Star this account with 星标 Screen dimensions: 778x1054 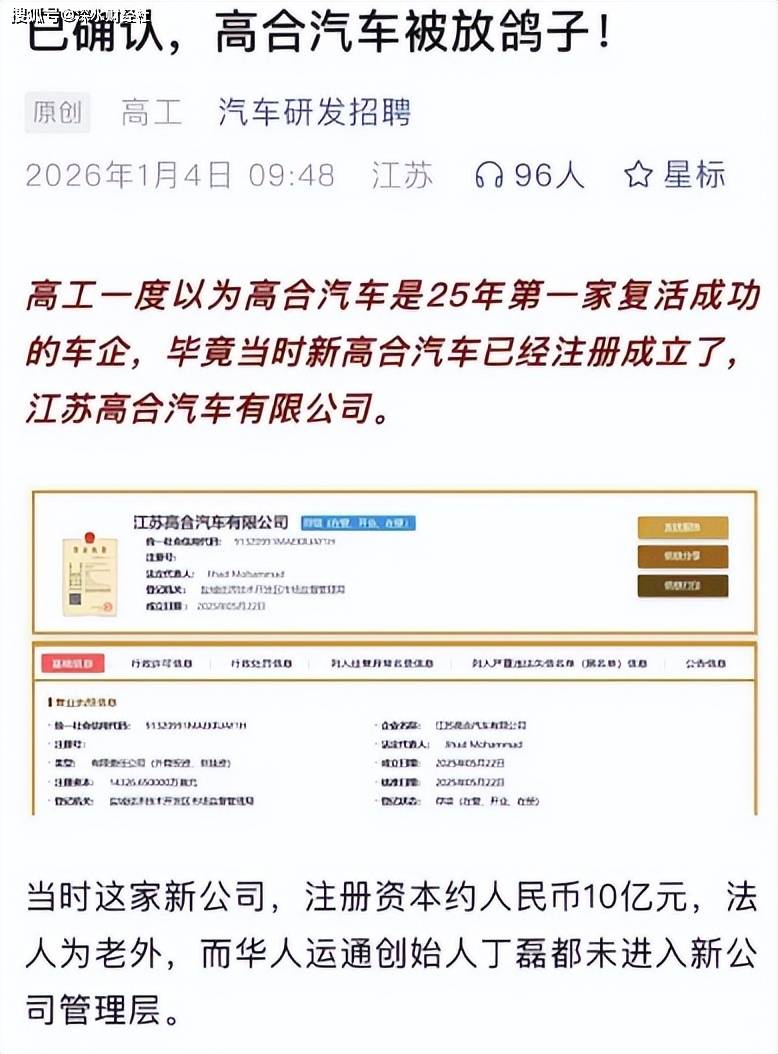pos(675,175)
